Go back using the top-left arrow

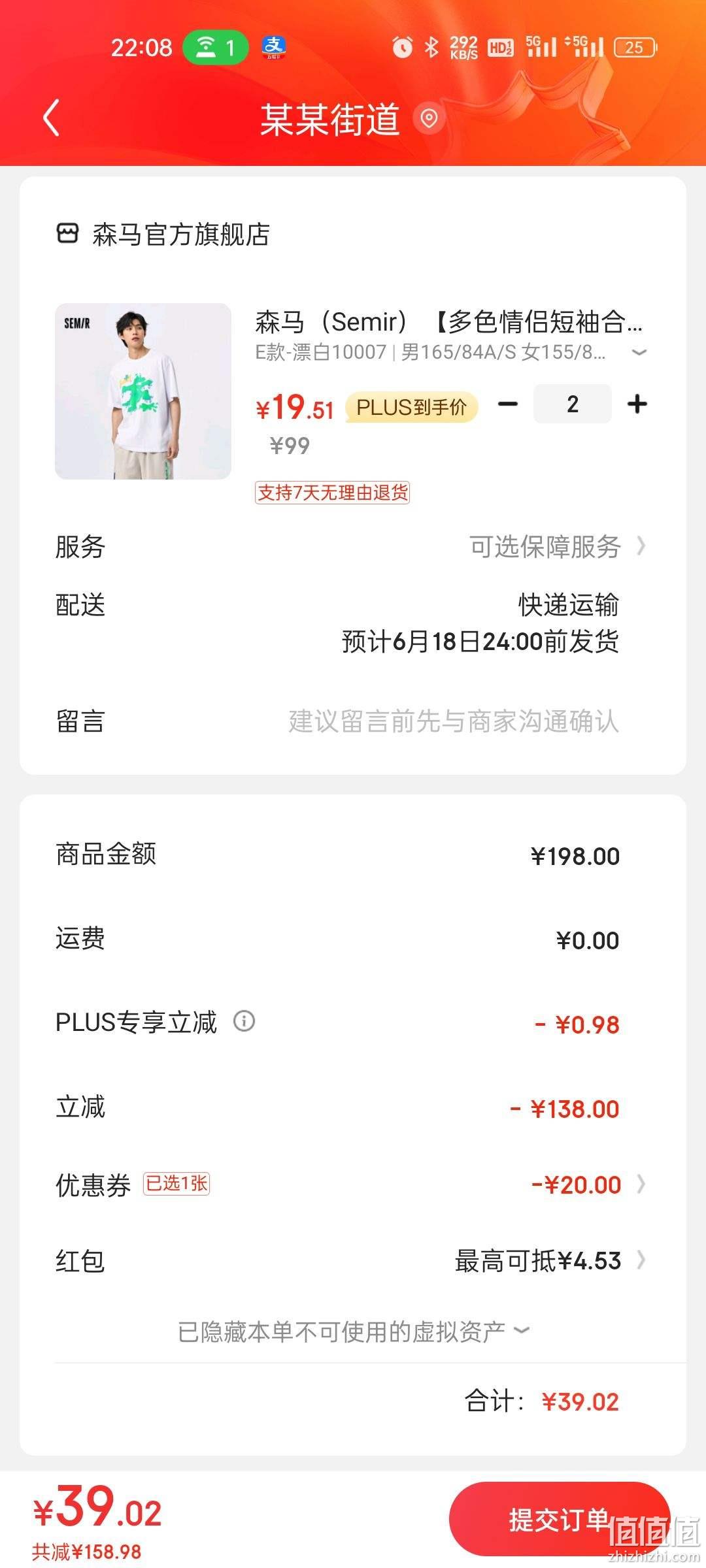[51, 118]
